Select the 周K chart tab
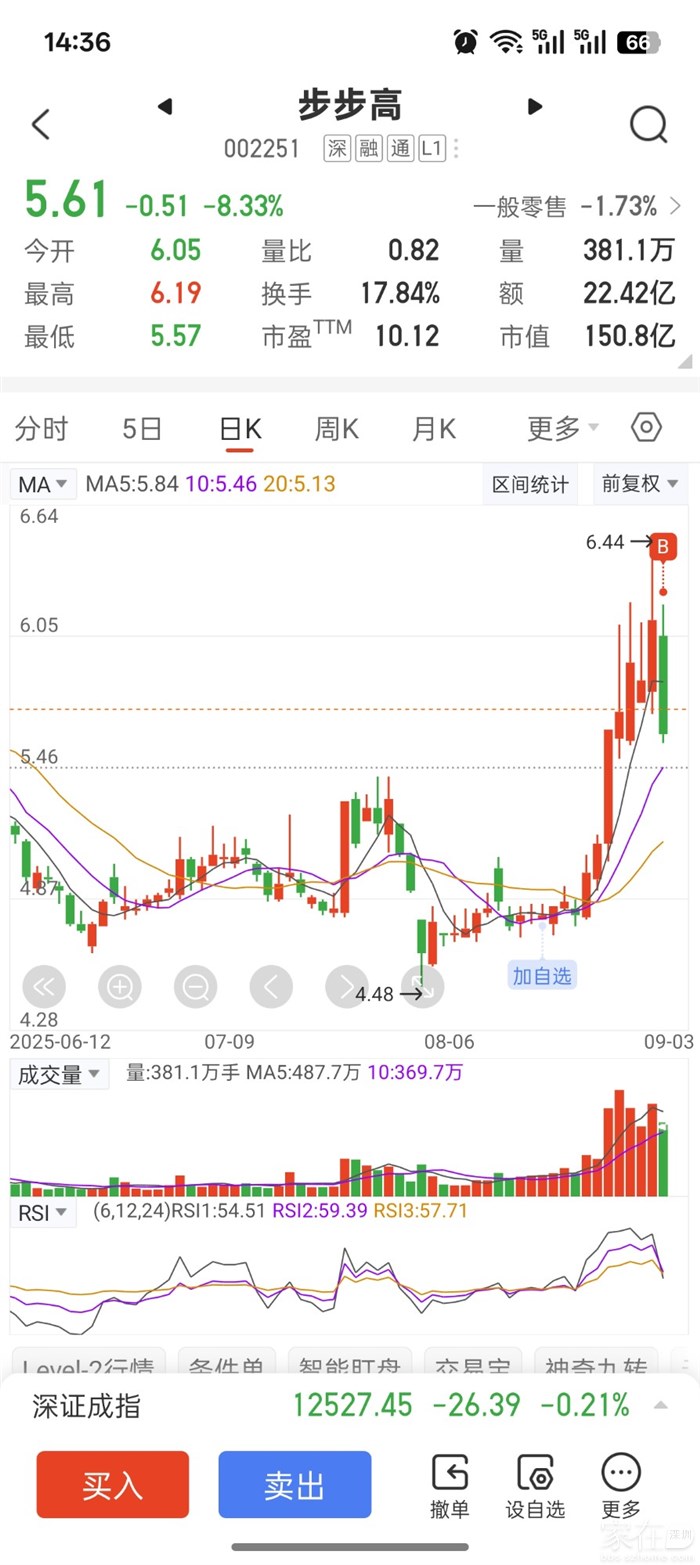Image resolution: width=700 pixels, height=1565 pixels. [x=337, y=429]
